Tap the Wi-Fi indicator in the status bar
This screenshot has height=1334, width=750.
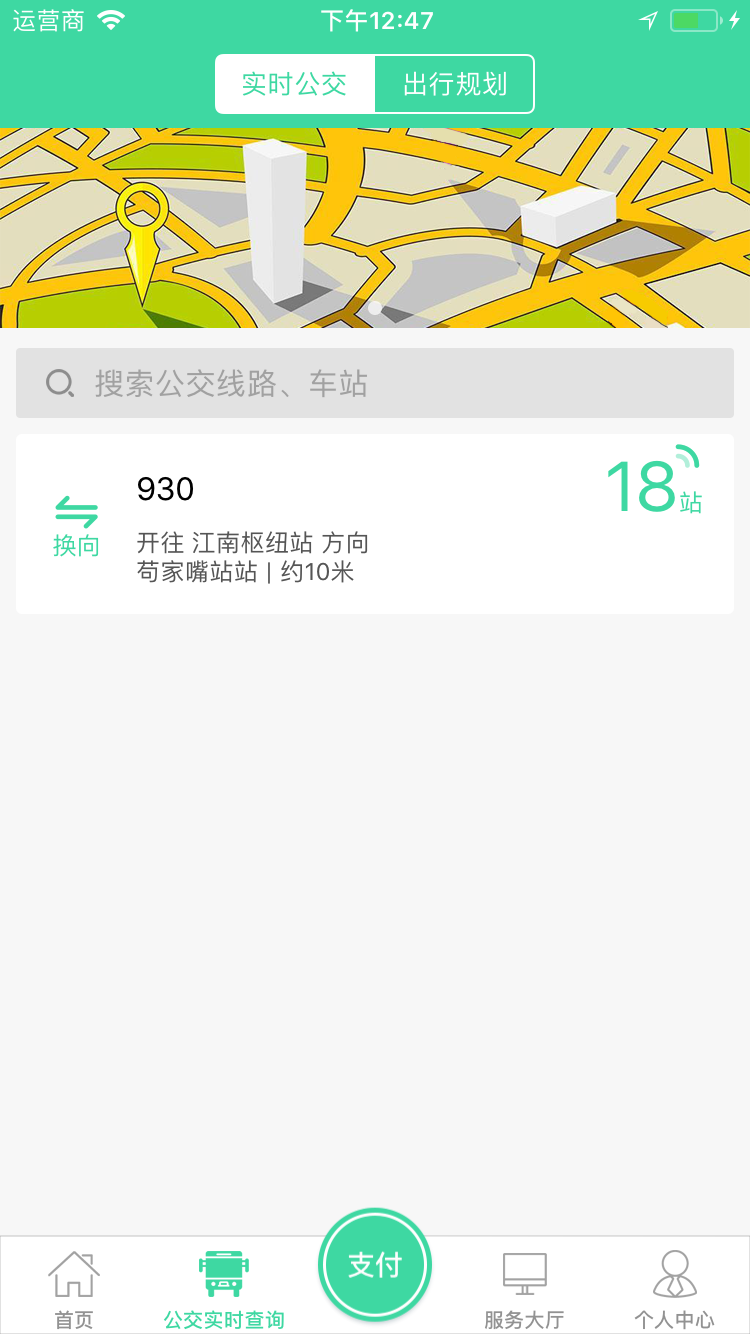[x=113, y=18]
